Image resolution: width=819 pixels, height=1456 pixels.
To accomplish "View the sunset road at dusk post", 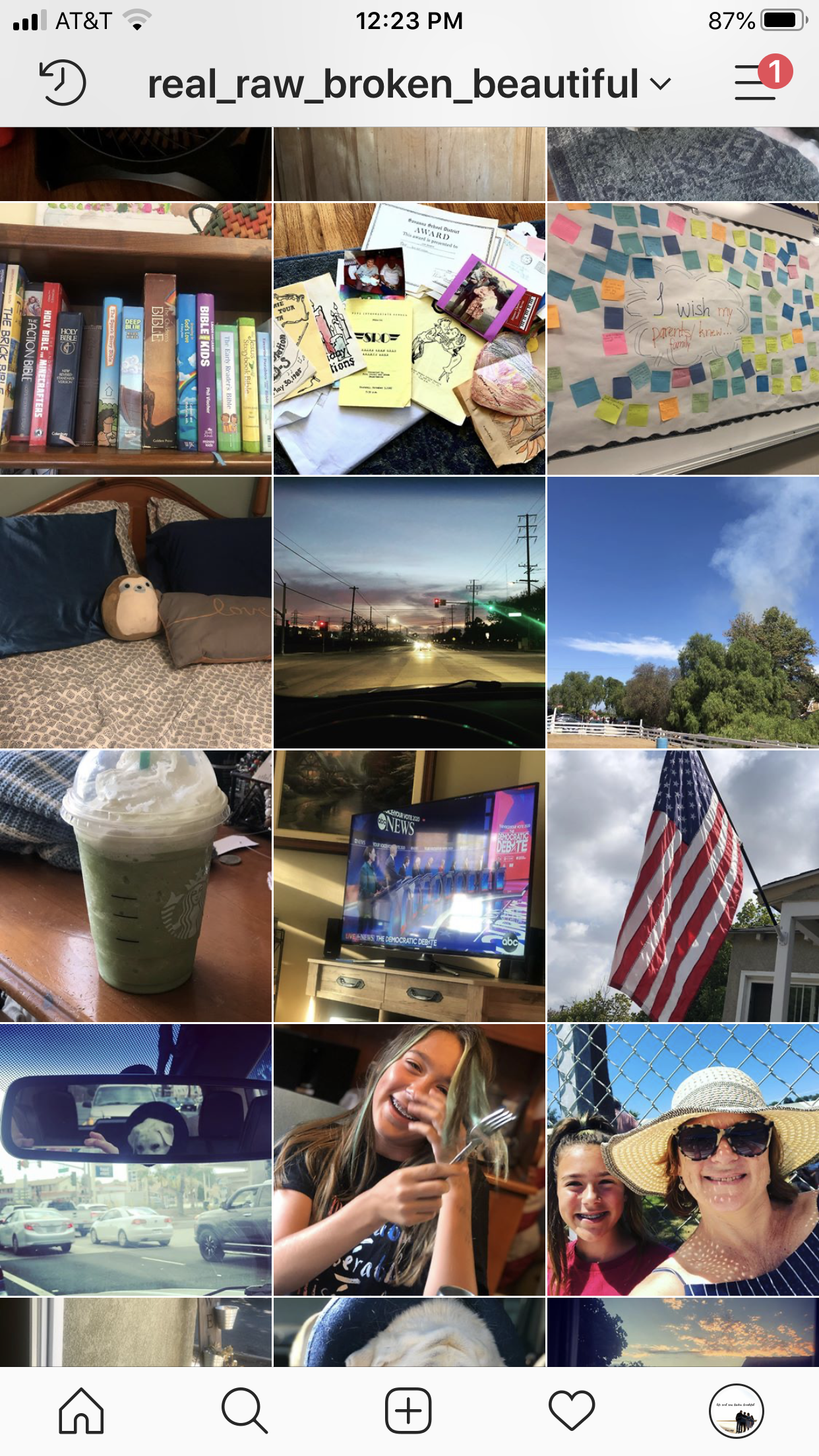I will click(x=409, y=613).
